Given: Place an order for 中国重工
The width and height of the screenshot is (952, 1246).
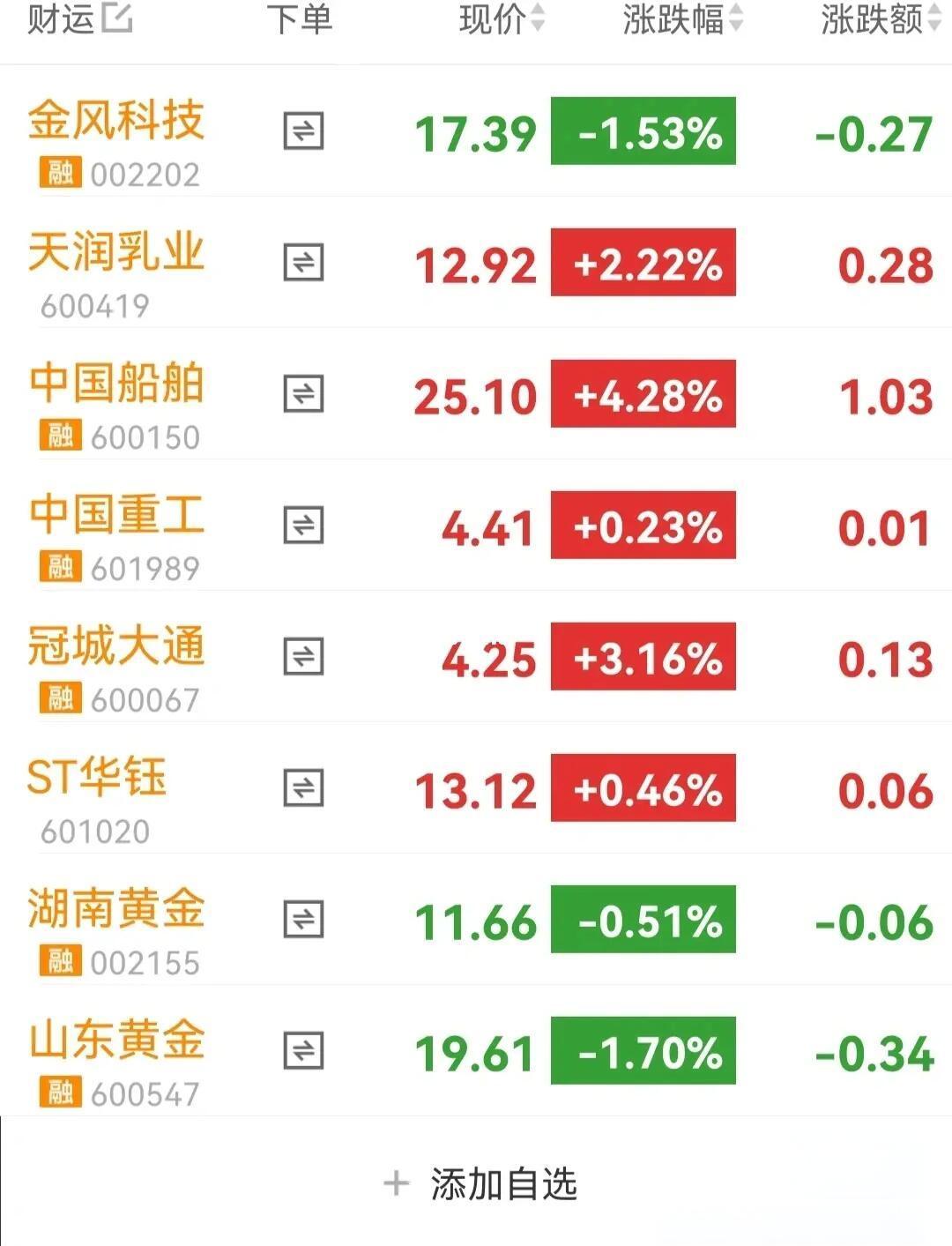Looking at the screenshot, I should tap(303, 526).
